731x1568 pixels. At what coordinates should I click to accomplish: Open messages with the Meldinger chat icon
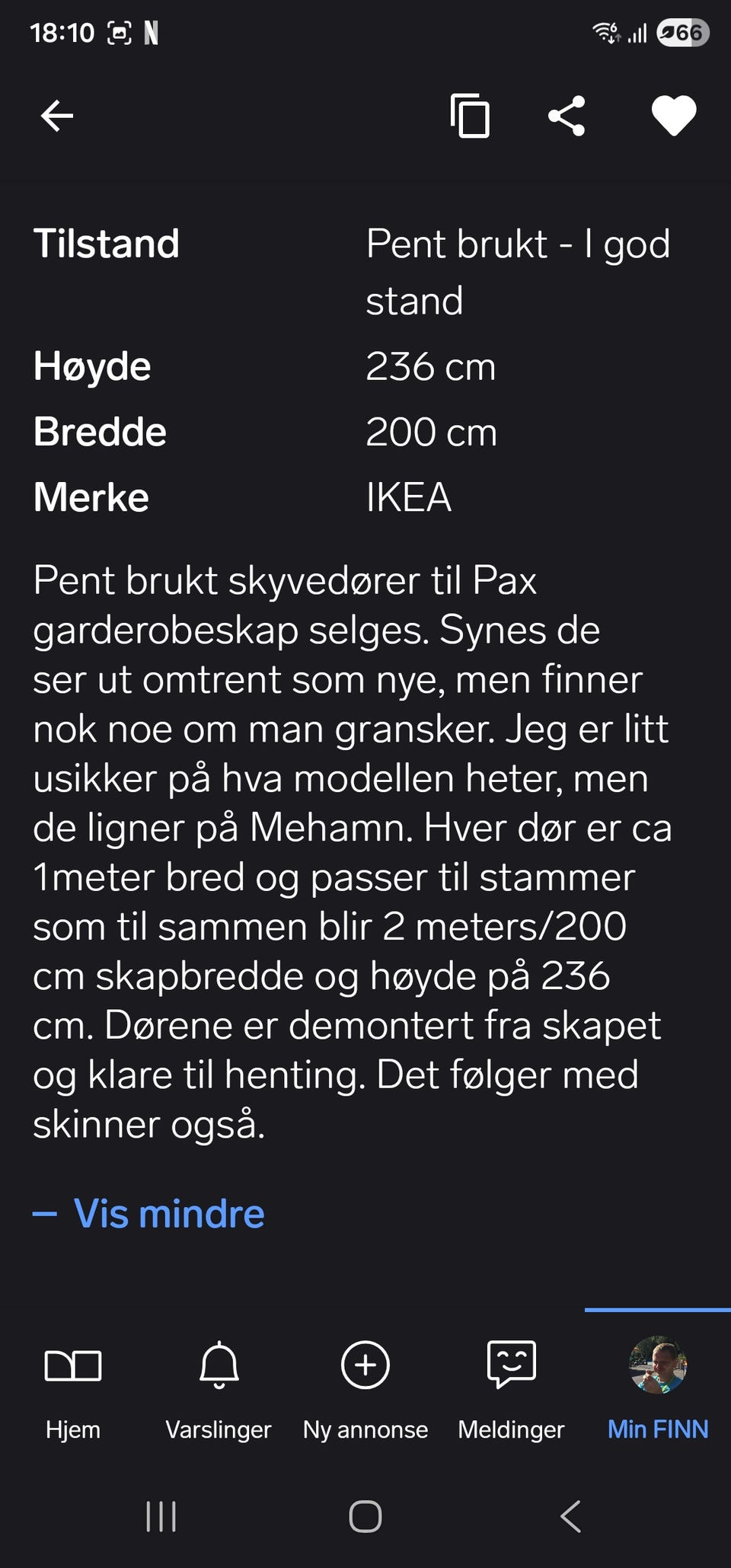(x=511, y=1365)
